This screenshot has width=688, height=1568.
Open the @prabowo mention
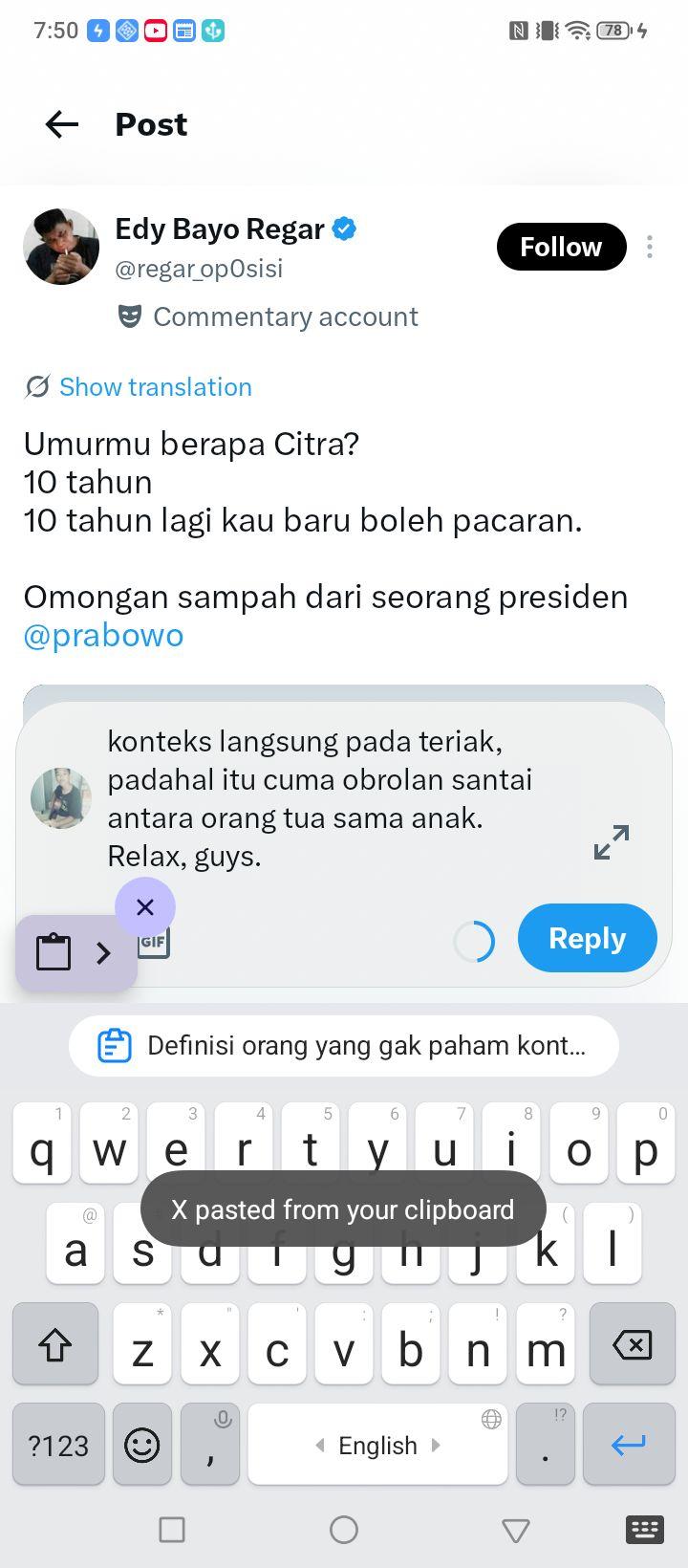103,635
